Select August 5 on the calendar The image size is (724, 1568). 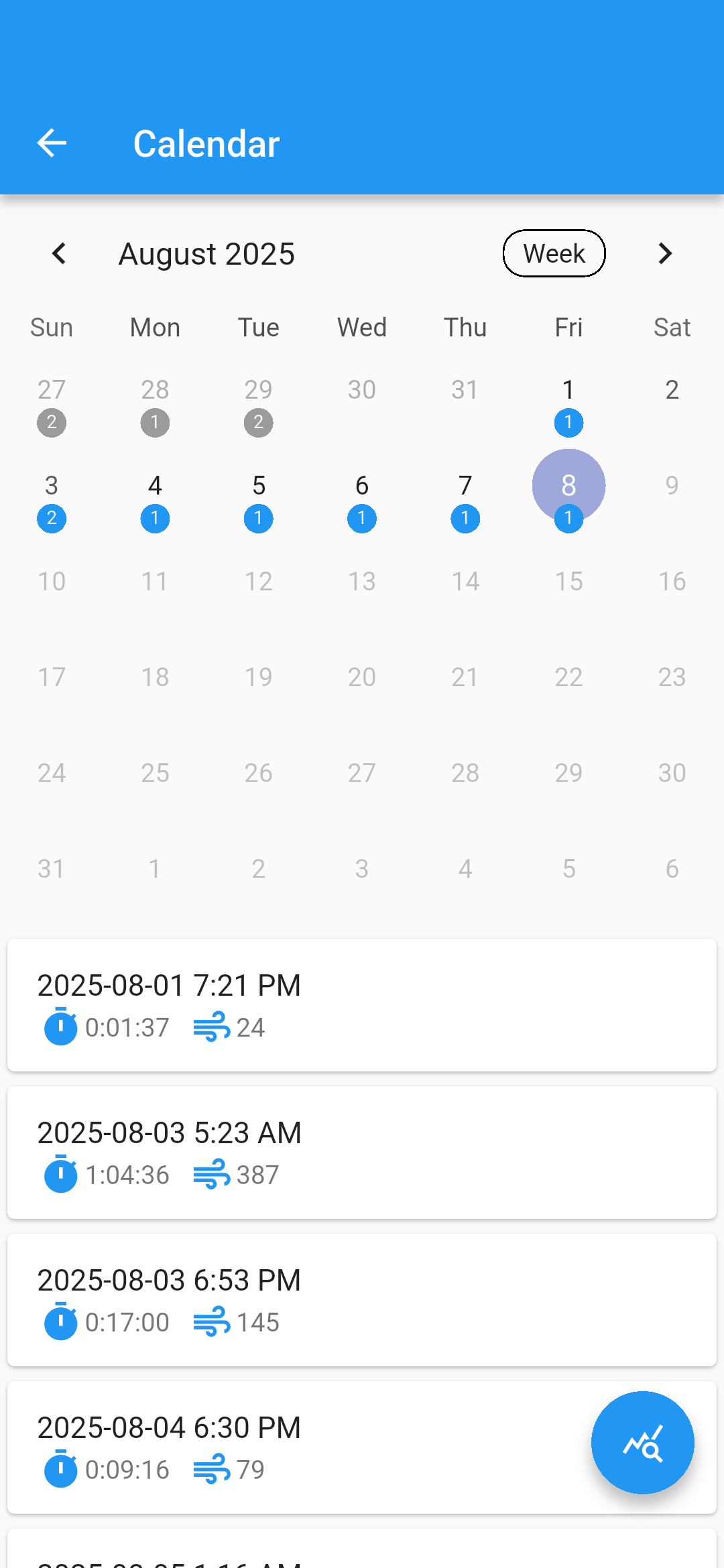259,498
